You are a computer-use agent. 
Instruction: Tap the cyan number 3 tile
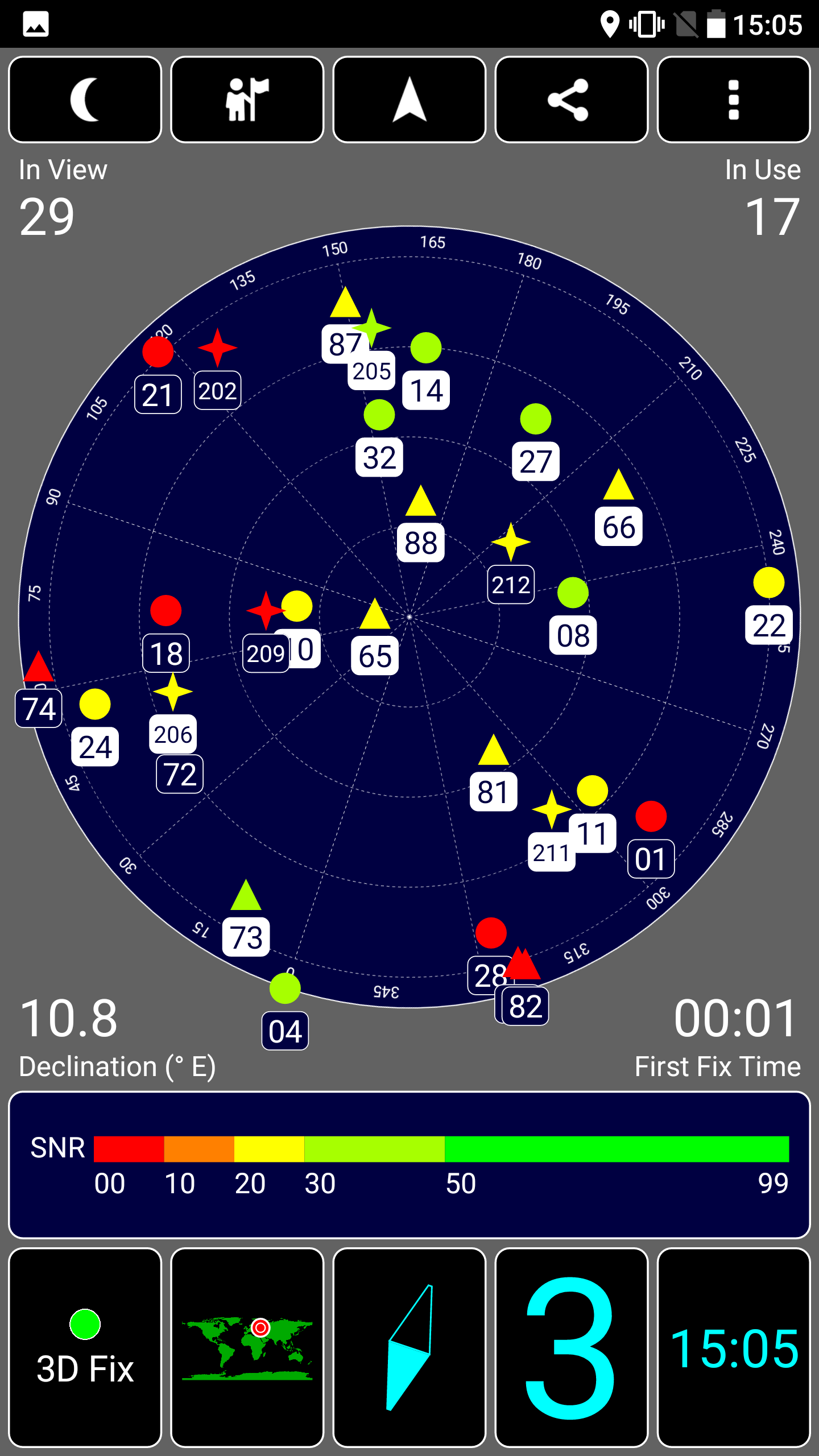(572, 1347)
